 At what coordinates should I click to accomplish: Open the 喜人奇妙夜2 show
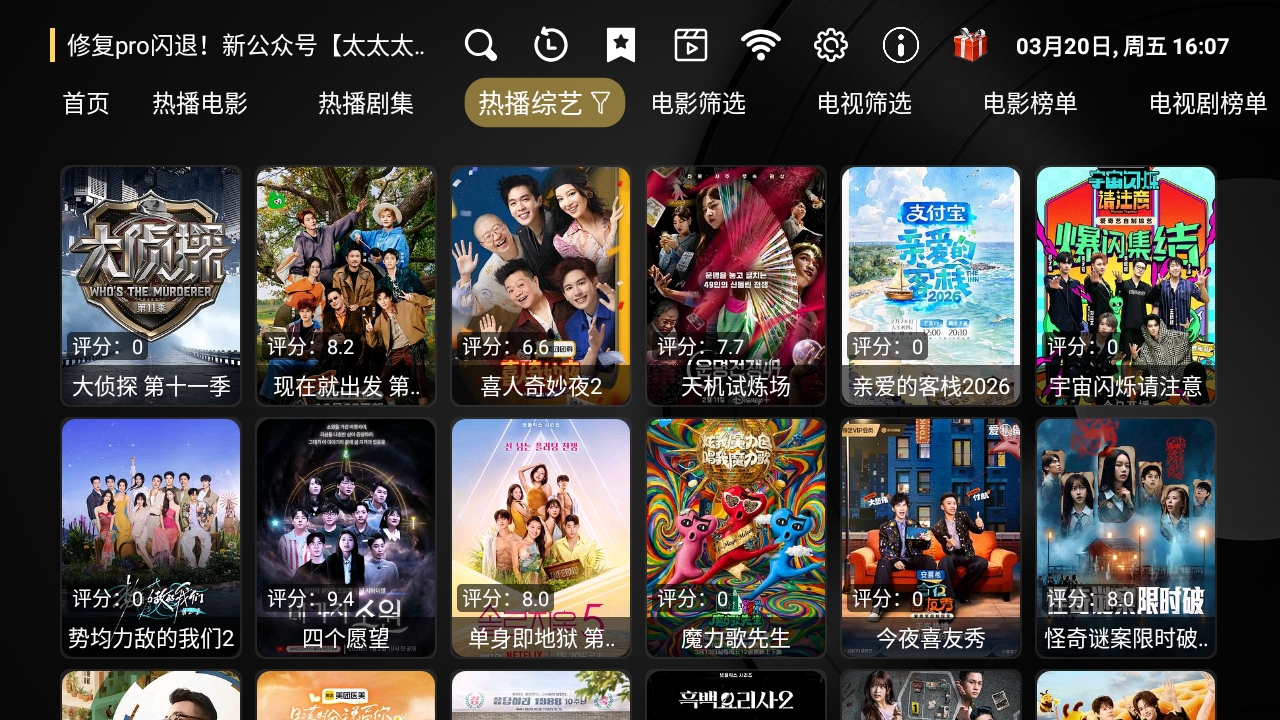[x=541, y=286]
